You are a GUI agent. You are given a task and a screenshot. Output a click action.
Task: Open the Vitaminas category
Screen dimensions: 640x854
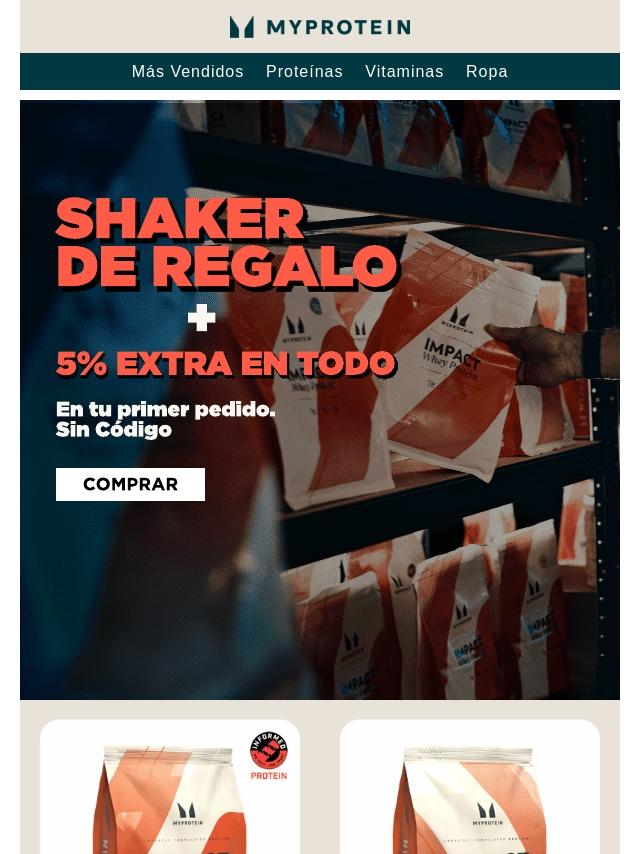pyautogui.click(x=404, y=72)
